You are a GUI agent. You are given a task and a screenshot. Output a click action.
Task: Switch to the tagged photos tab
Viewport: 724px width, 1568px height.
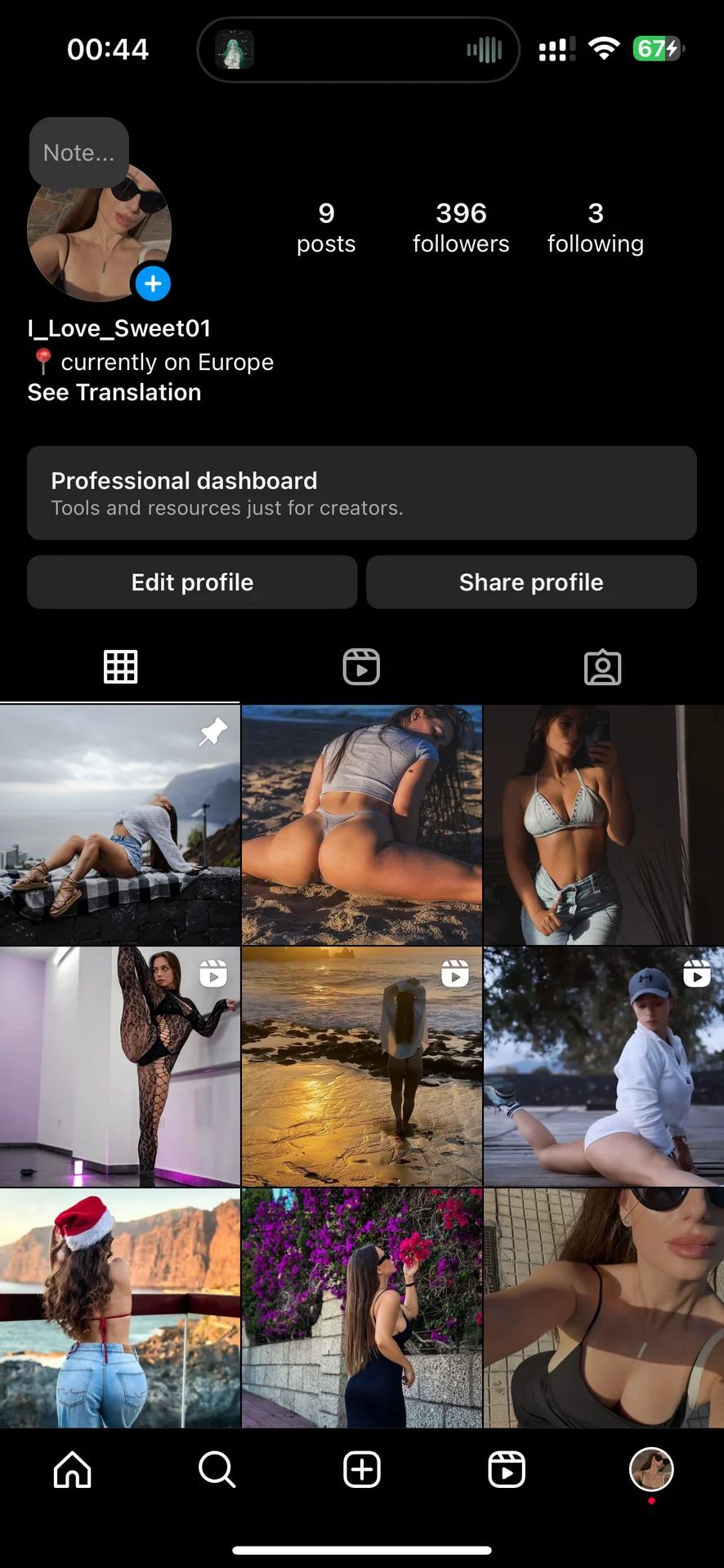point(603,667)
